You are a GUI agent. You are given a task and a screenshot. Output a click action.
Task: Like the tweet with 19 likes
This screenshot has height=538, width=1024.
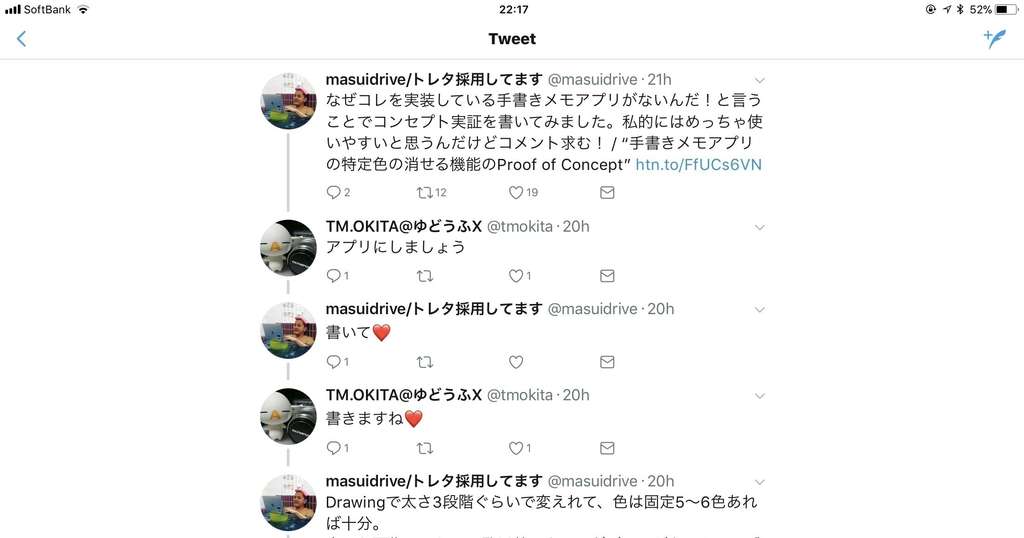pyautogui.click(x=516, y=192)
